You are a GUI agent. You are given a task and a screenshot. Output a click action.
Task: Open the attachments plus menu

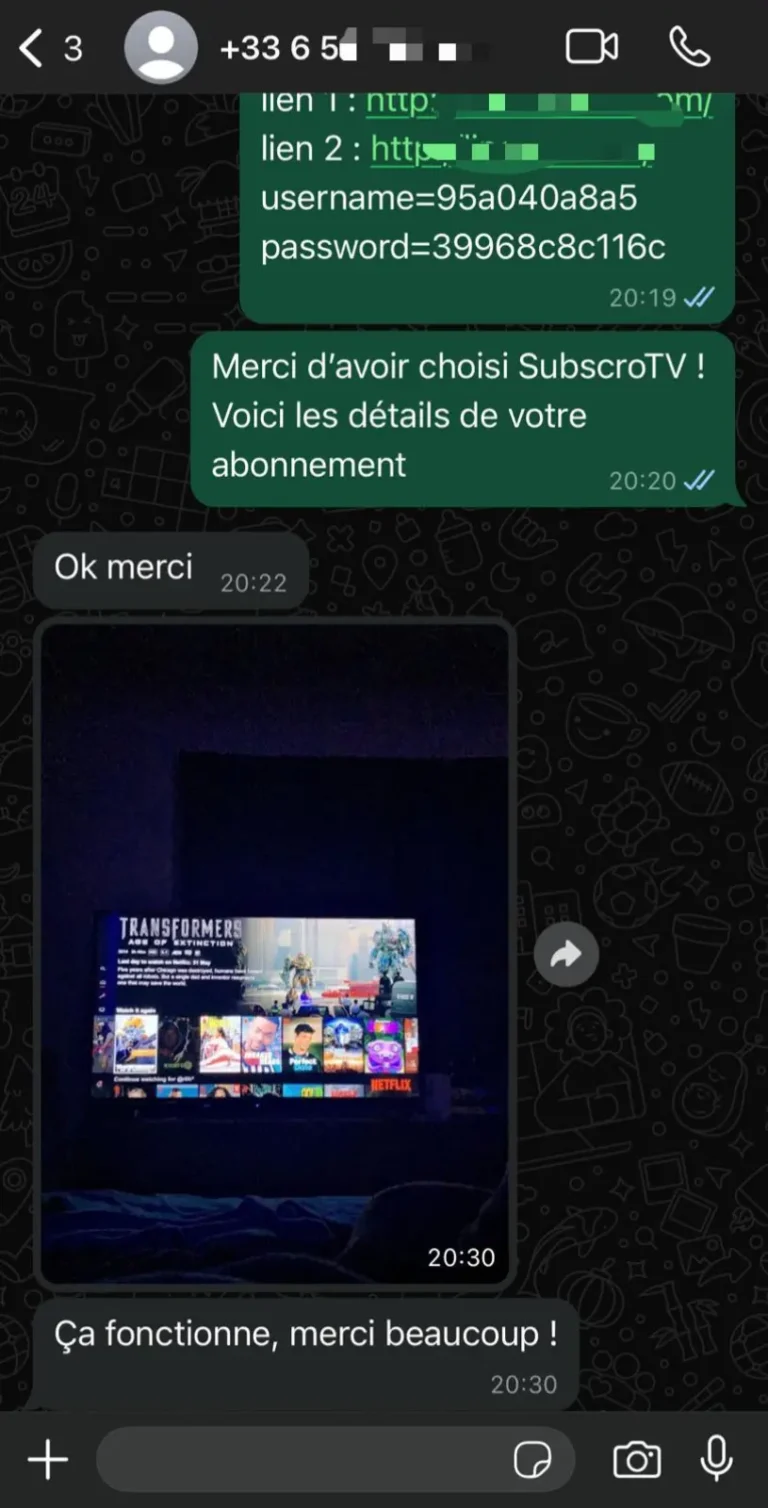click(x=47, y=1460)
